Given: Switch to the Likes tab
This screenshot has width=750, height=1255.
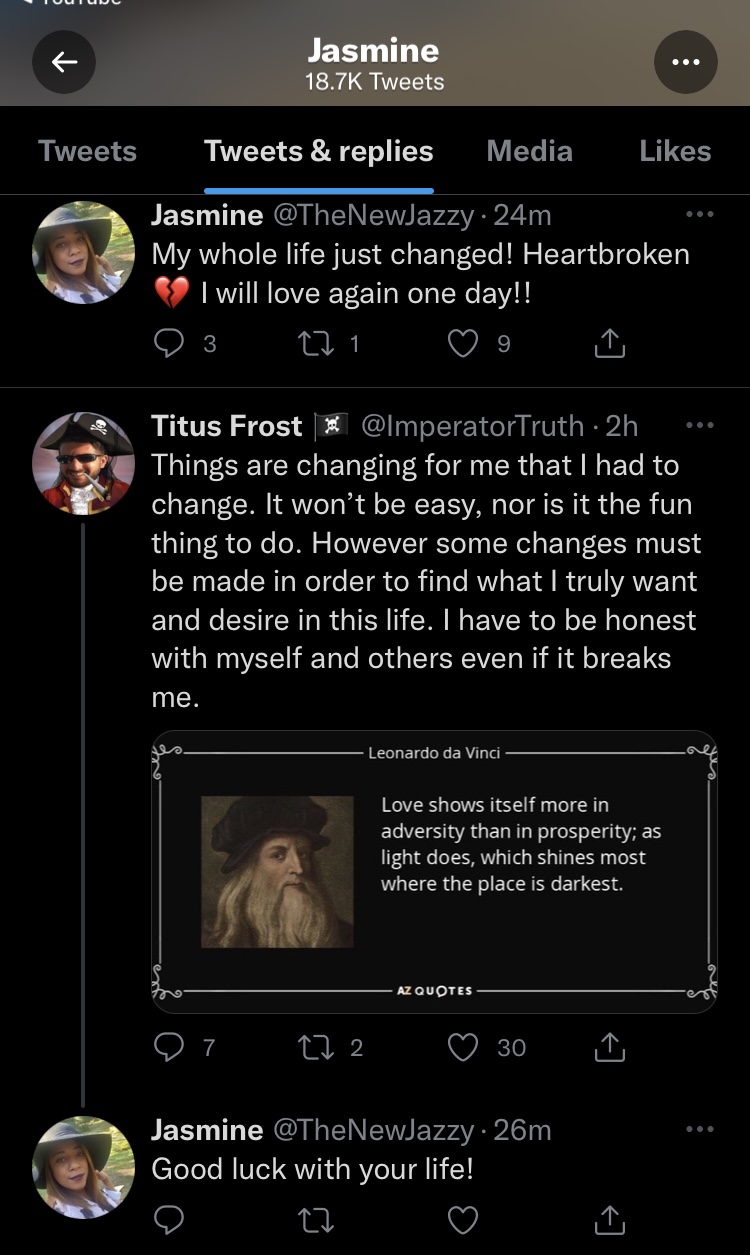Looking at the screenshot, I should 675,151.
